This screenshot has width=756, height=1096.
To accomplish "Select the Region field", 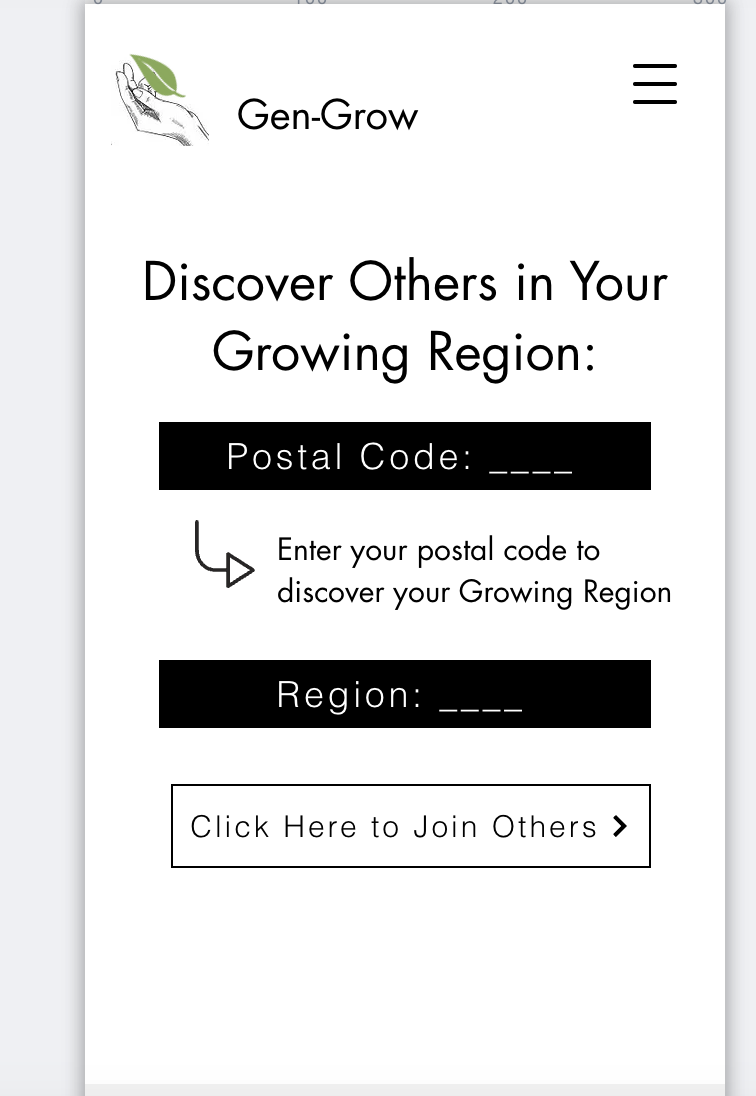I will pyautogui.click(x=404, y=694).
